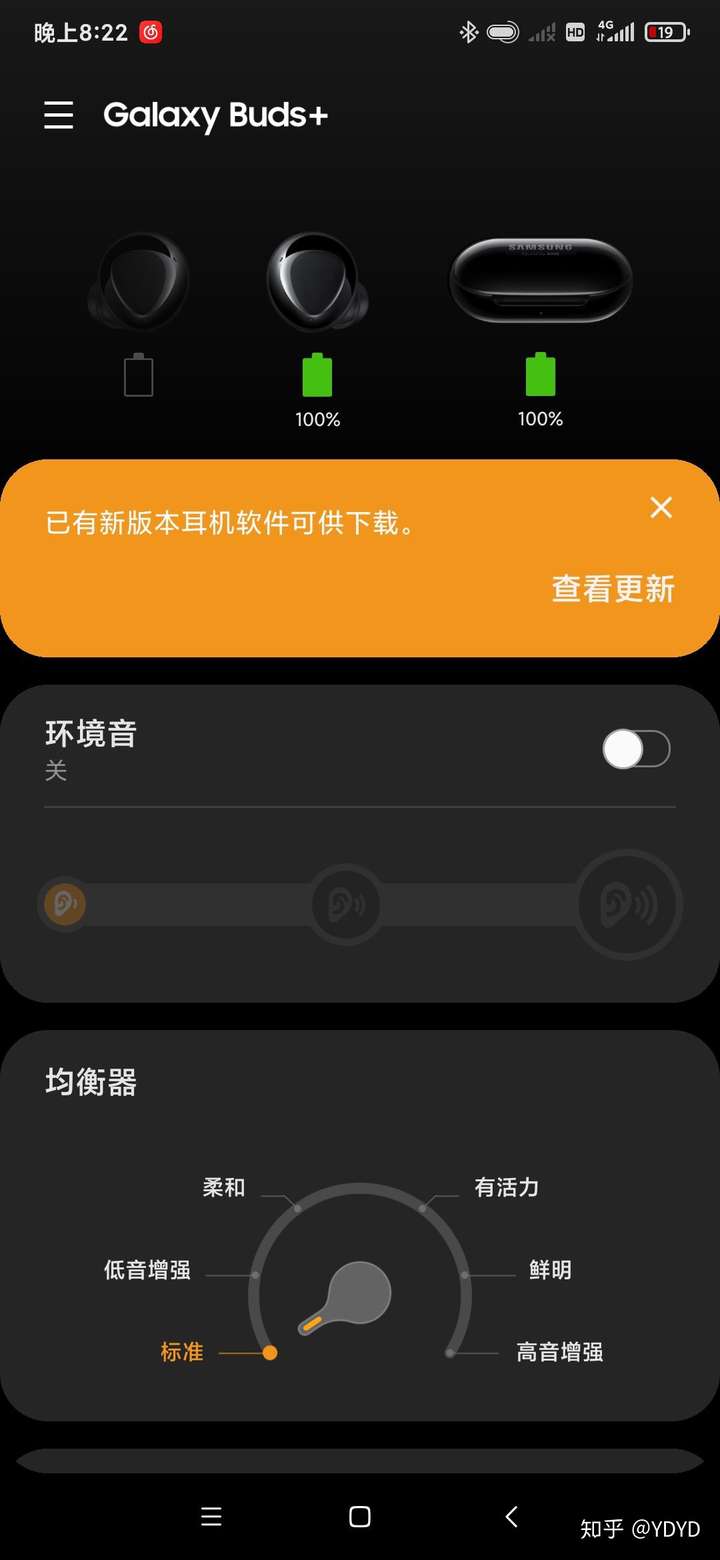
Task: Open the recent apps navigation button
Action: coord(211,1516)
